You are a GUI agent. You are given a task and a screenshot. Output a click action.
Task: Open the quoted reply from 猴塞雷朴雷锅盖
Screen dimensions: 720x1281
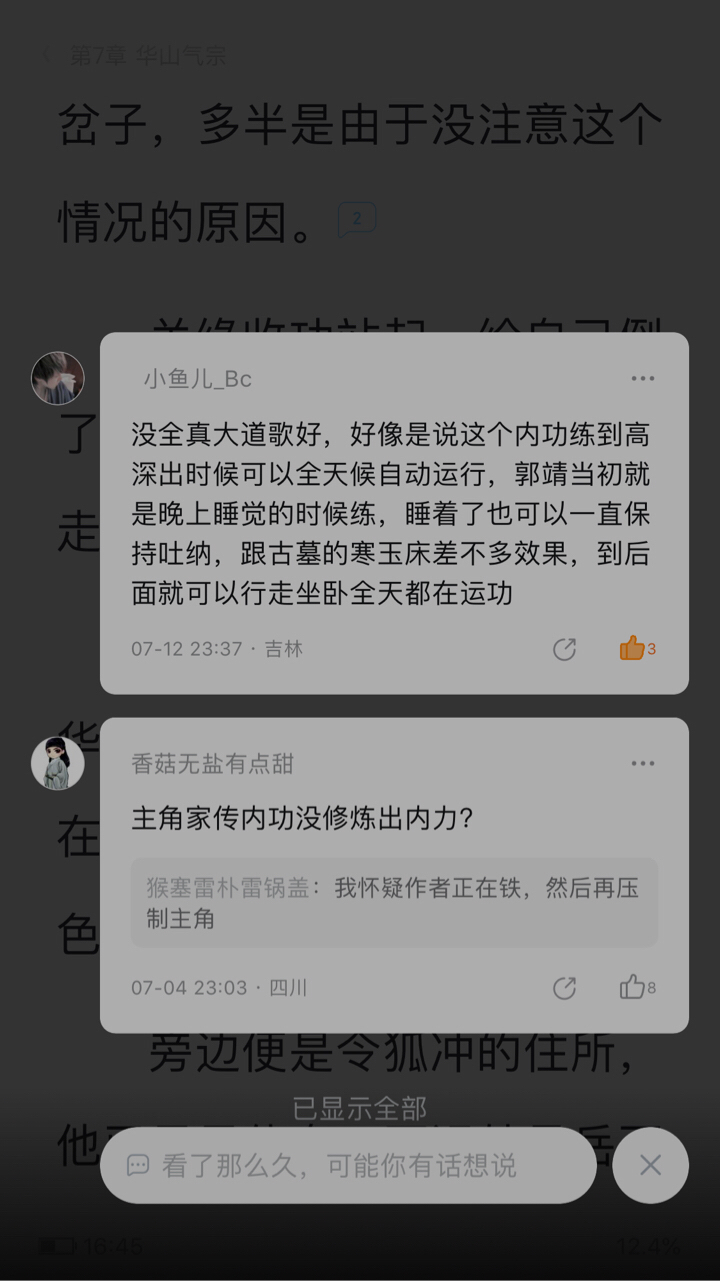tap(394, 902)
